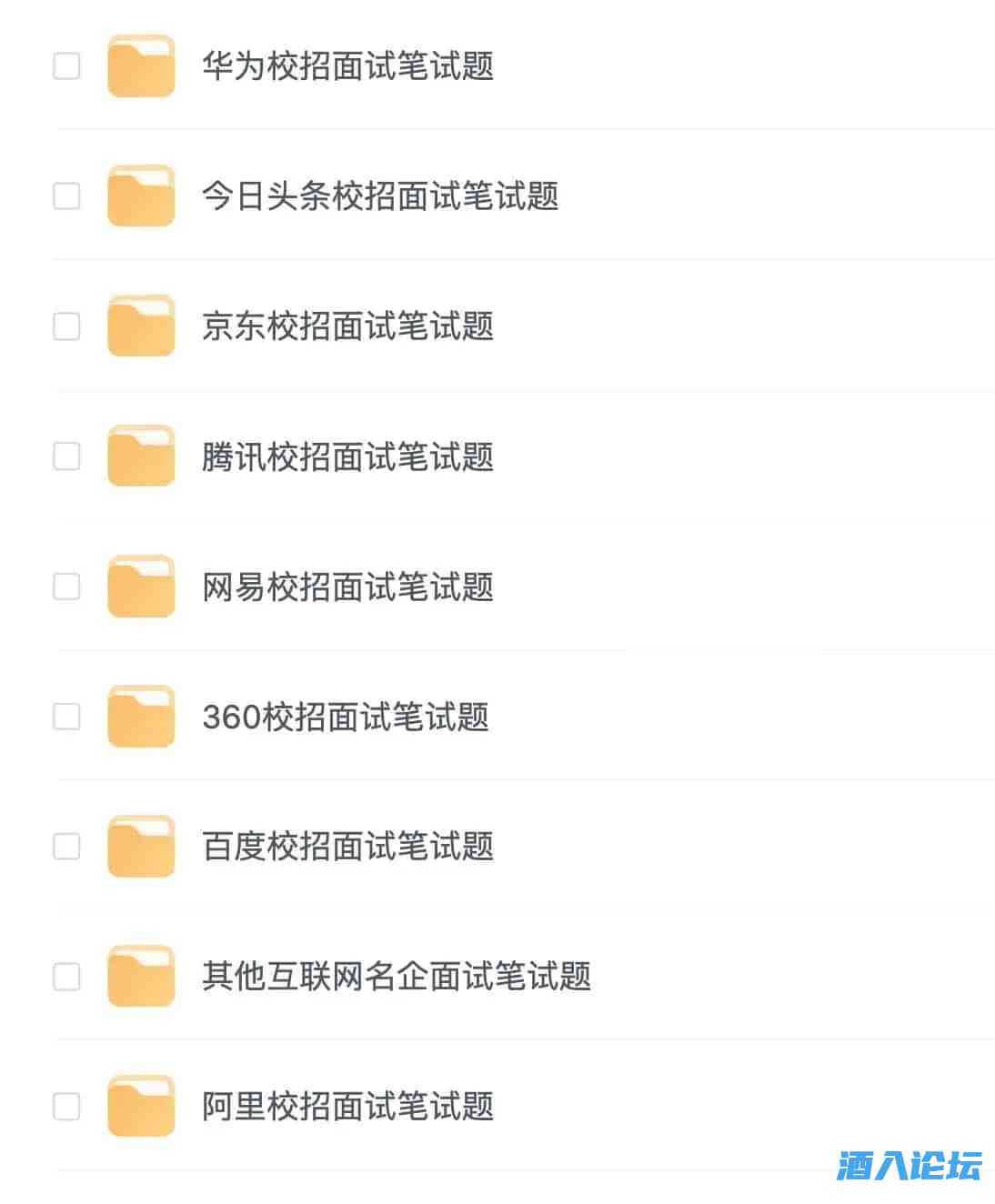Check the box next to 阿里校招面试笔试题
The height and width of the screenshot is (1204, 995).
[66, 1107]
